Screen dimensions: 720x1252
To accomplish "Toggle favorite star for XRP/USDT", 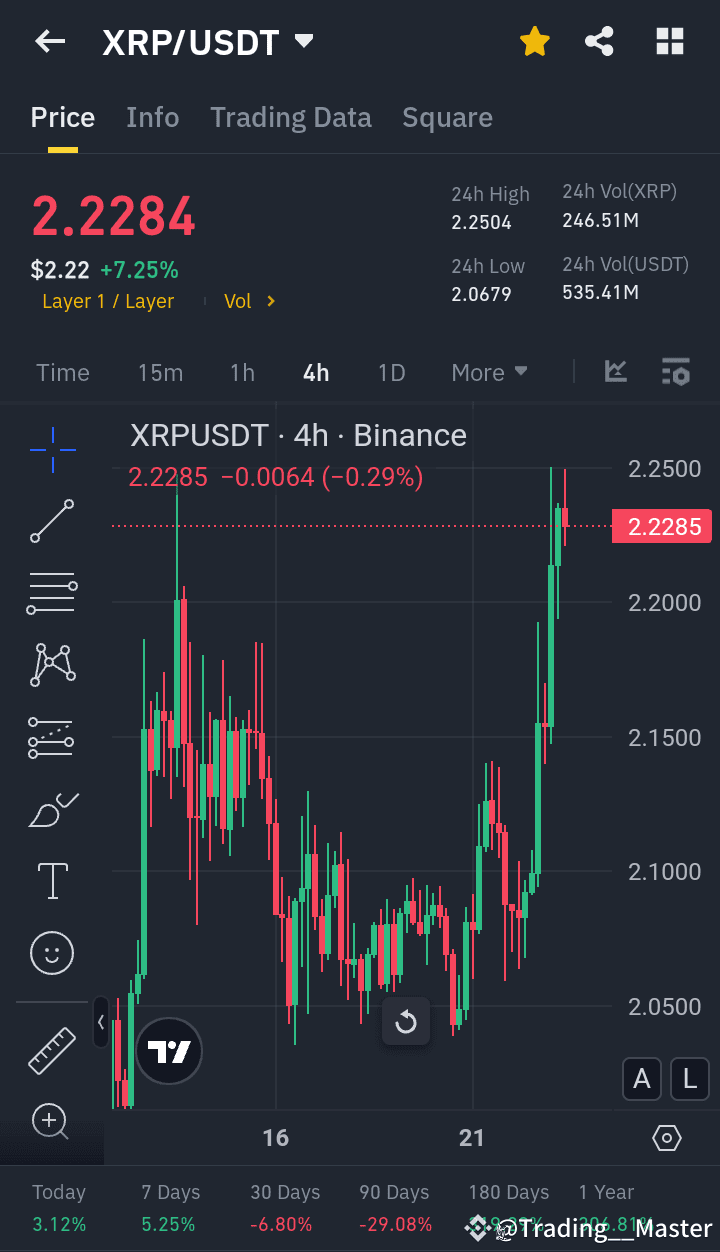I will pos(535,41).
